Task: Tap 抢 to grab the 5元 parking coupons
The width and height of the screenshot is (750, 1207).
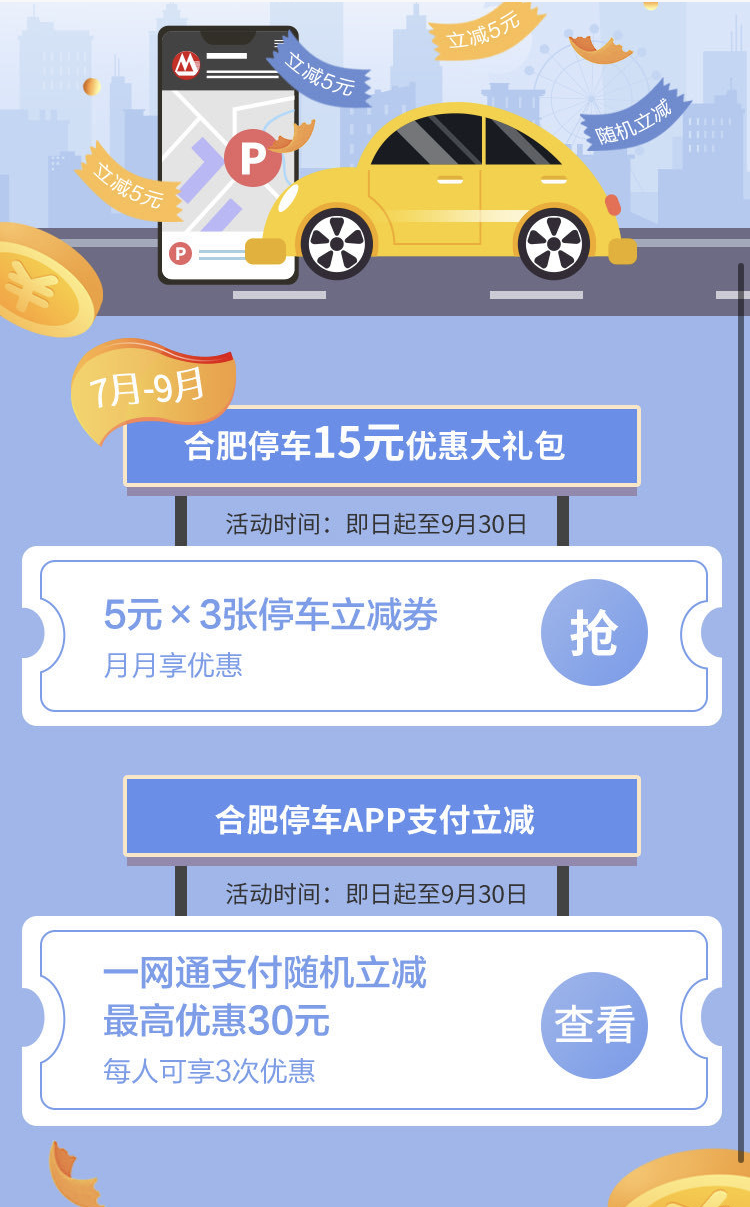Action: pos(594,633)
